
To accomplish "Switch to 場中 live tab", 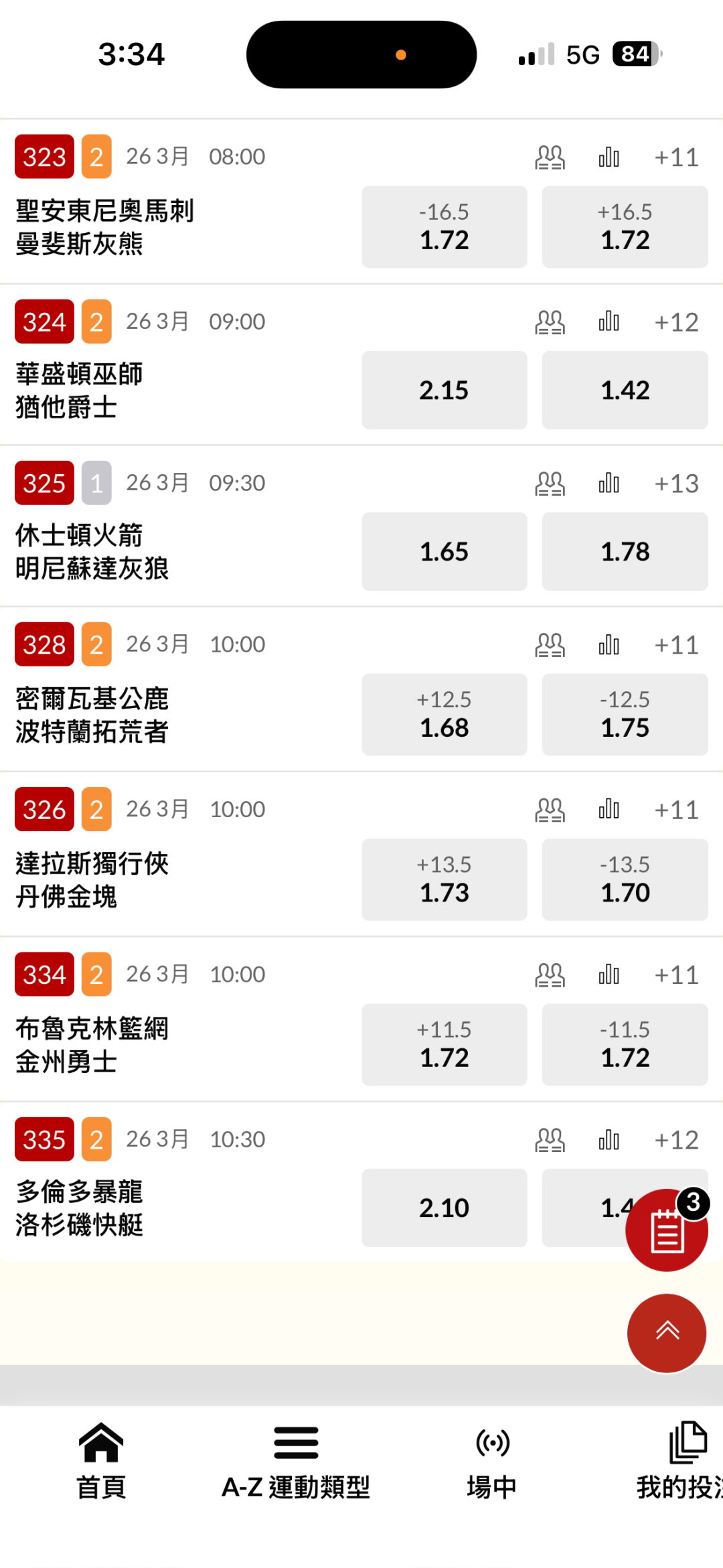I will (492, 1461).
